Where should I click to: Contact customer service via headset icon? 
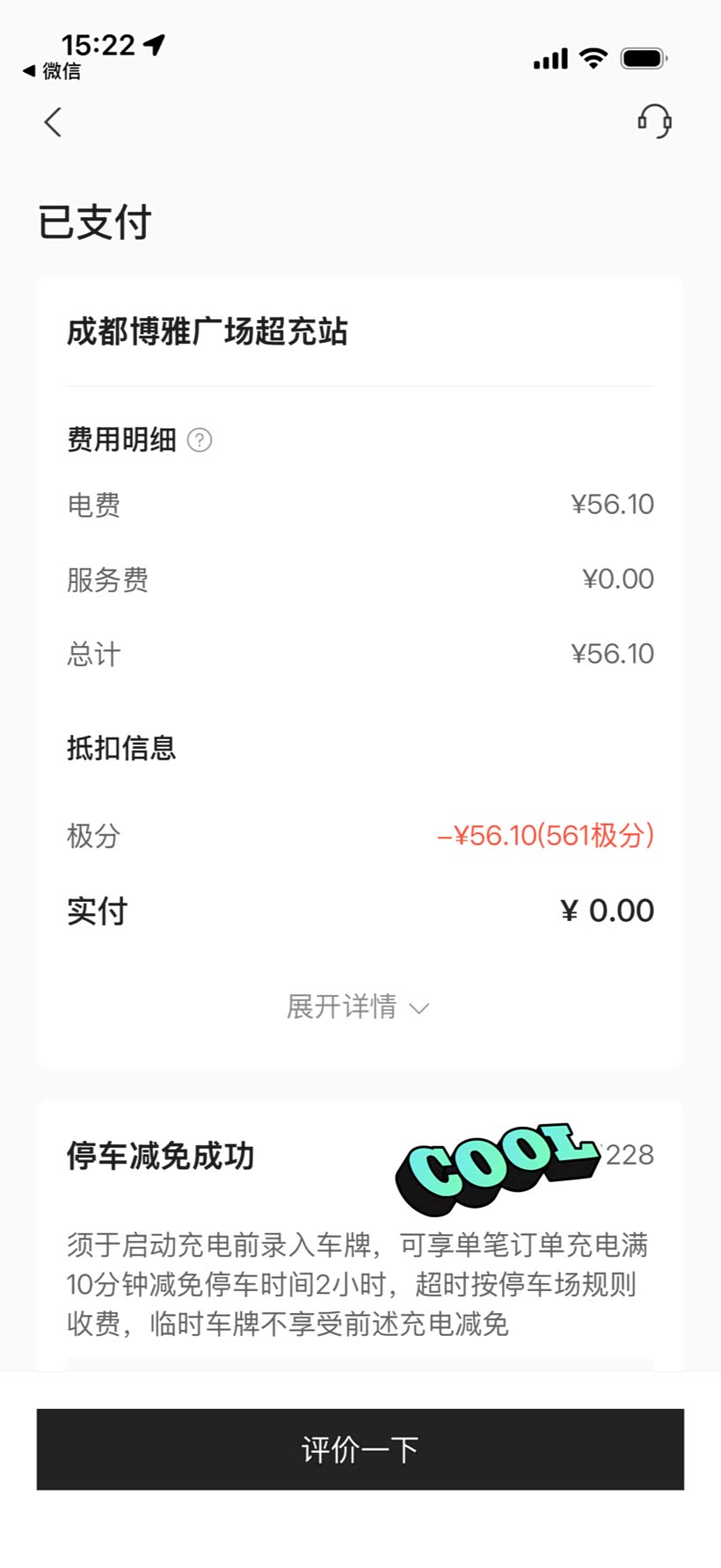coord(654,121)
